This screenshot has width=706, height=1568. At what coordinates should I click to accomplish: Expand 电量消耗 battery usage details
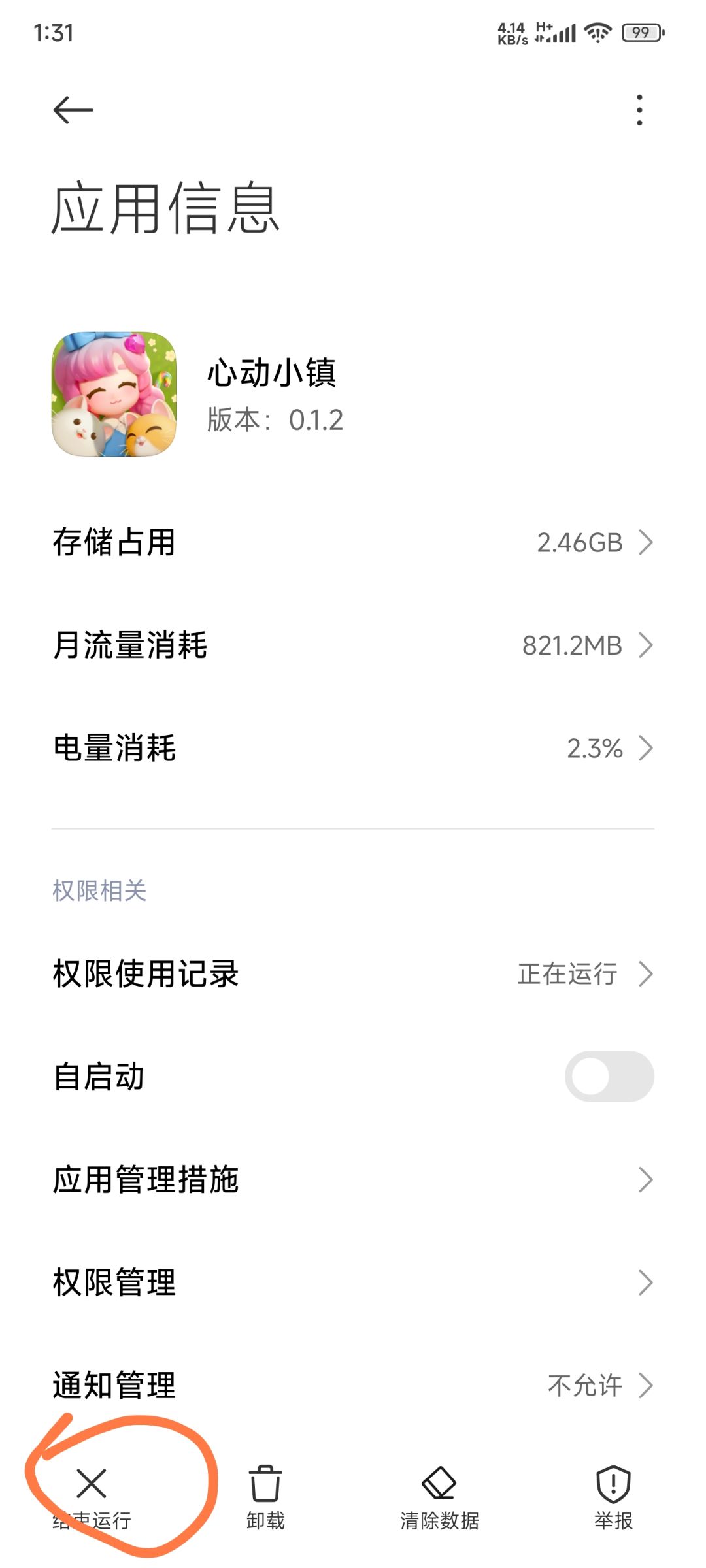[353, 749]
